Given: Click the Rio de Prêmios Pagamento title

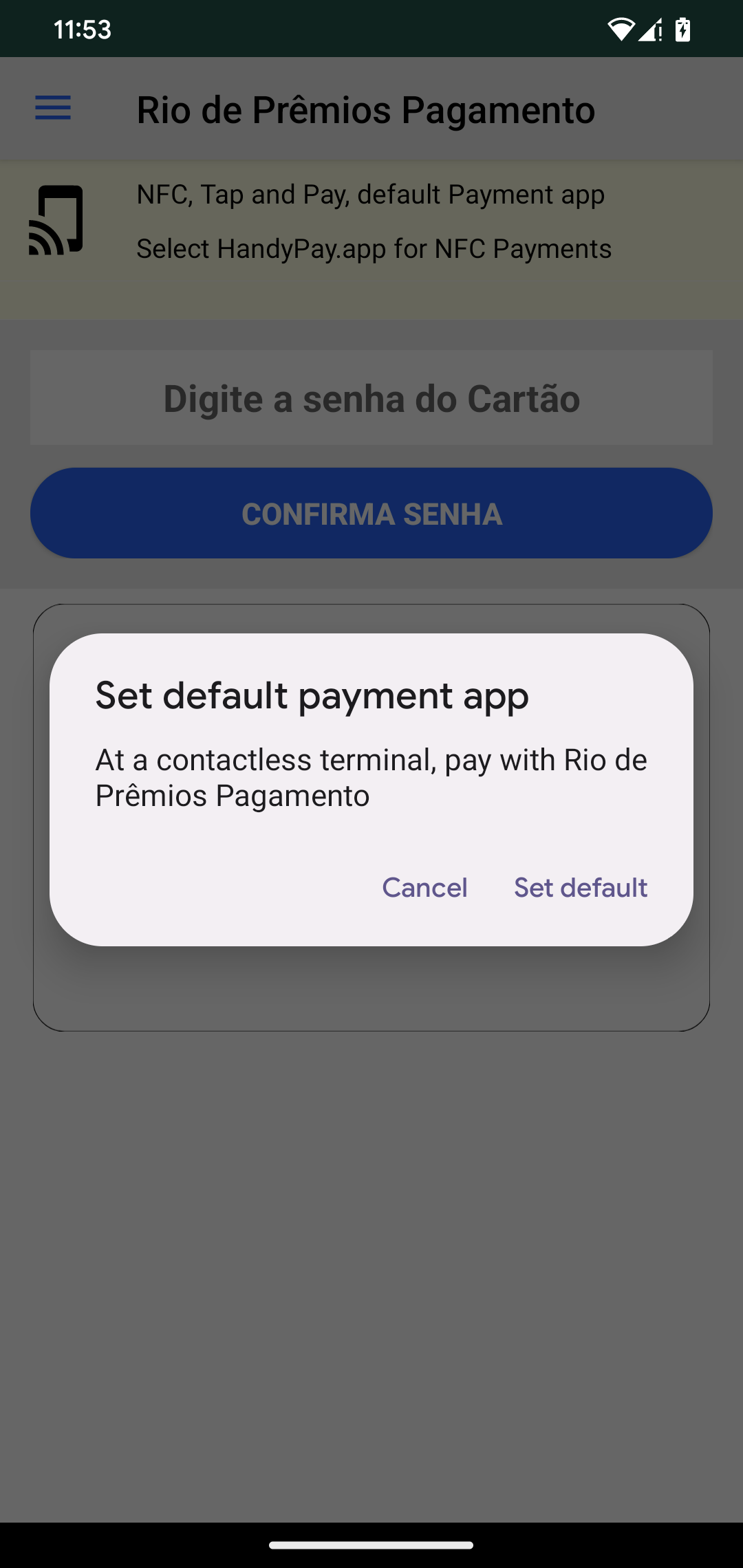Looking at the screenshot, I should tap(366, 109).
